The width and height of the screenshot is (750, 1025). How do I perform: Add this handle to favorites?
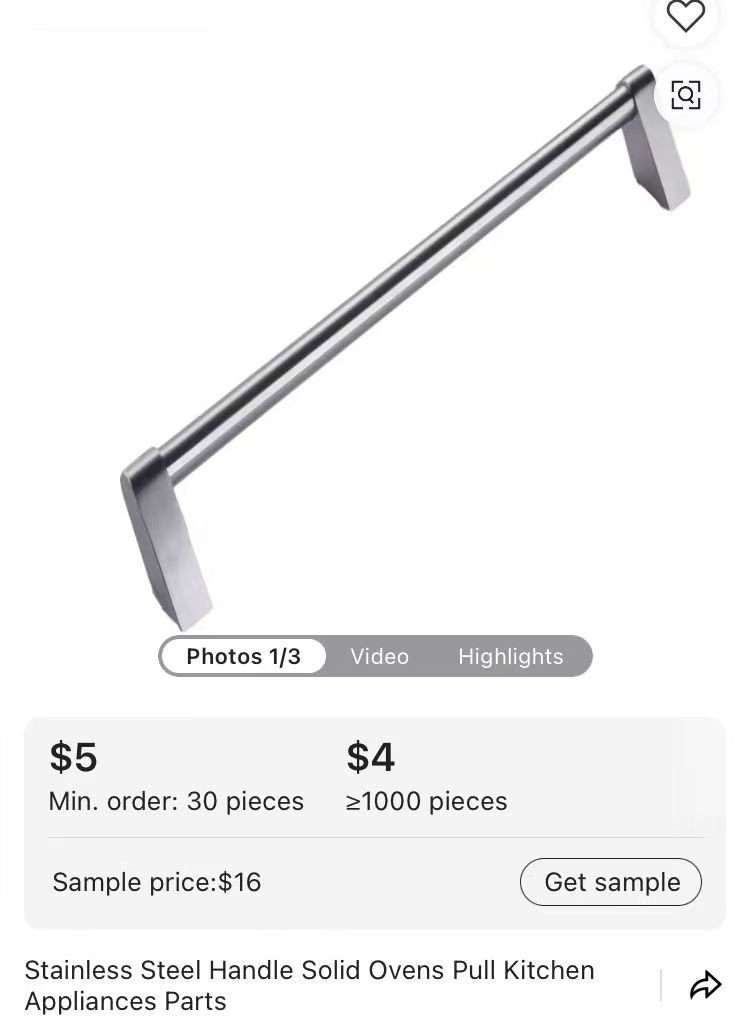pos(686,17)
